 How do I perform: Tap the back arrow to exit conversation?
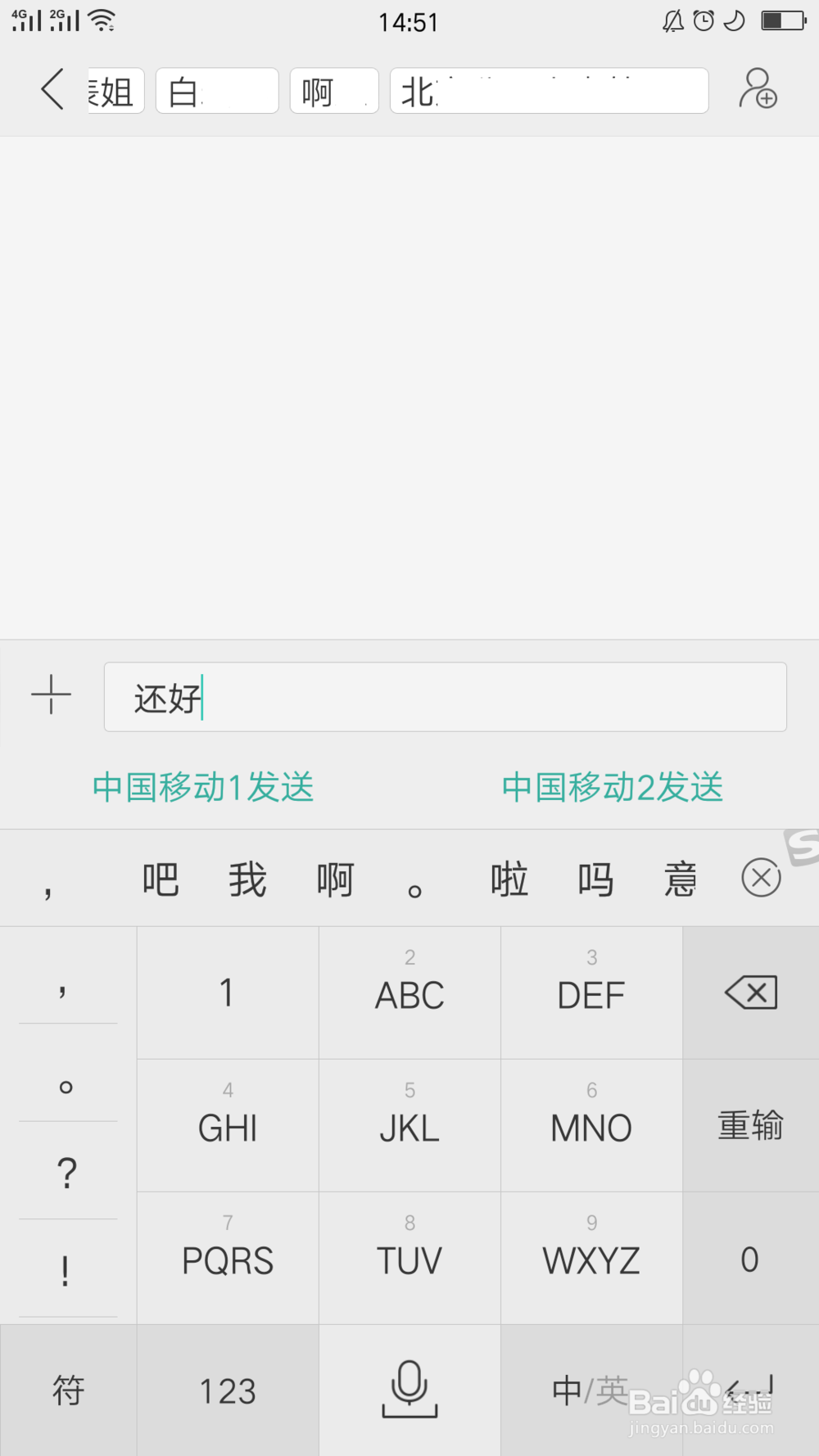point(52,90)
